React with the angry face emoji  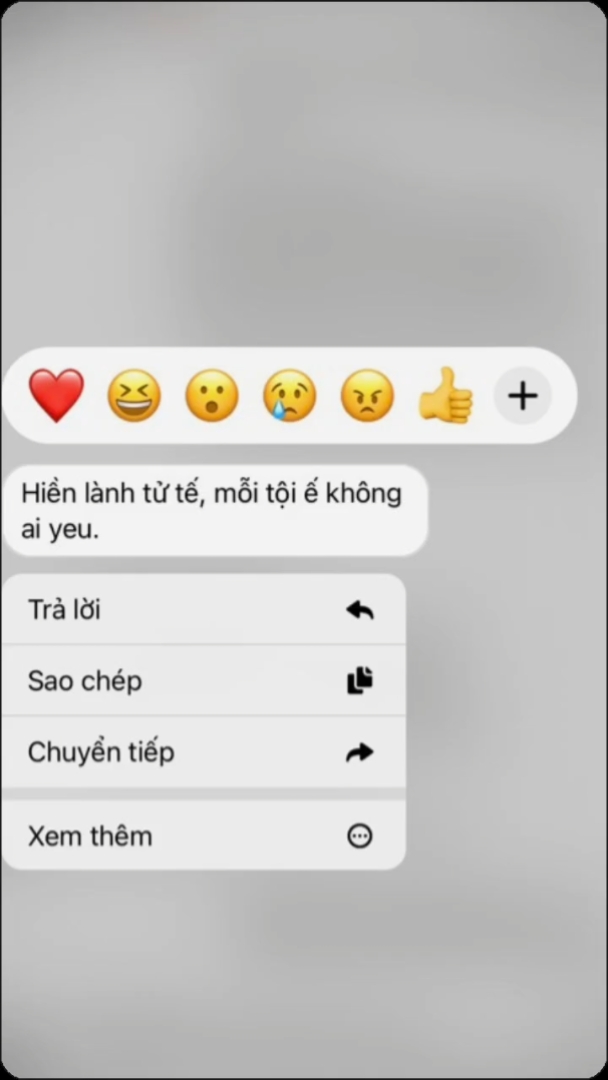tap(368, 395)
